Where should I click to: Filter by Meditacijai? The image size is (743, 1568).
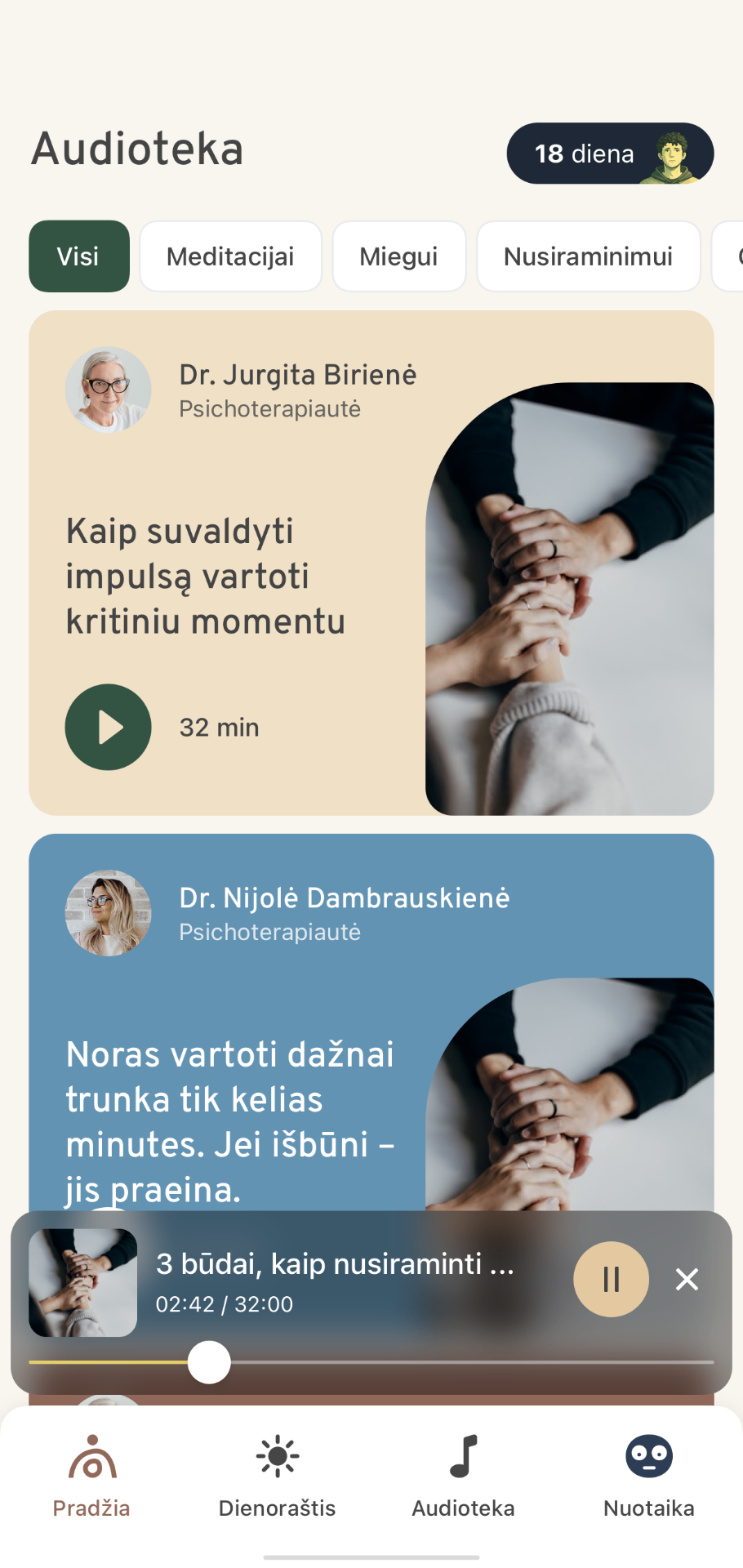(230, 256)
